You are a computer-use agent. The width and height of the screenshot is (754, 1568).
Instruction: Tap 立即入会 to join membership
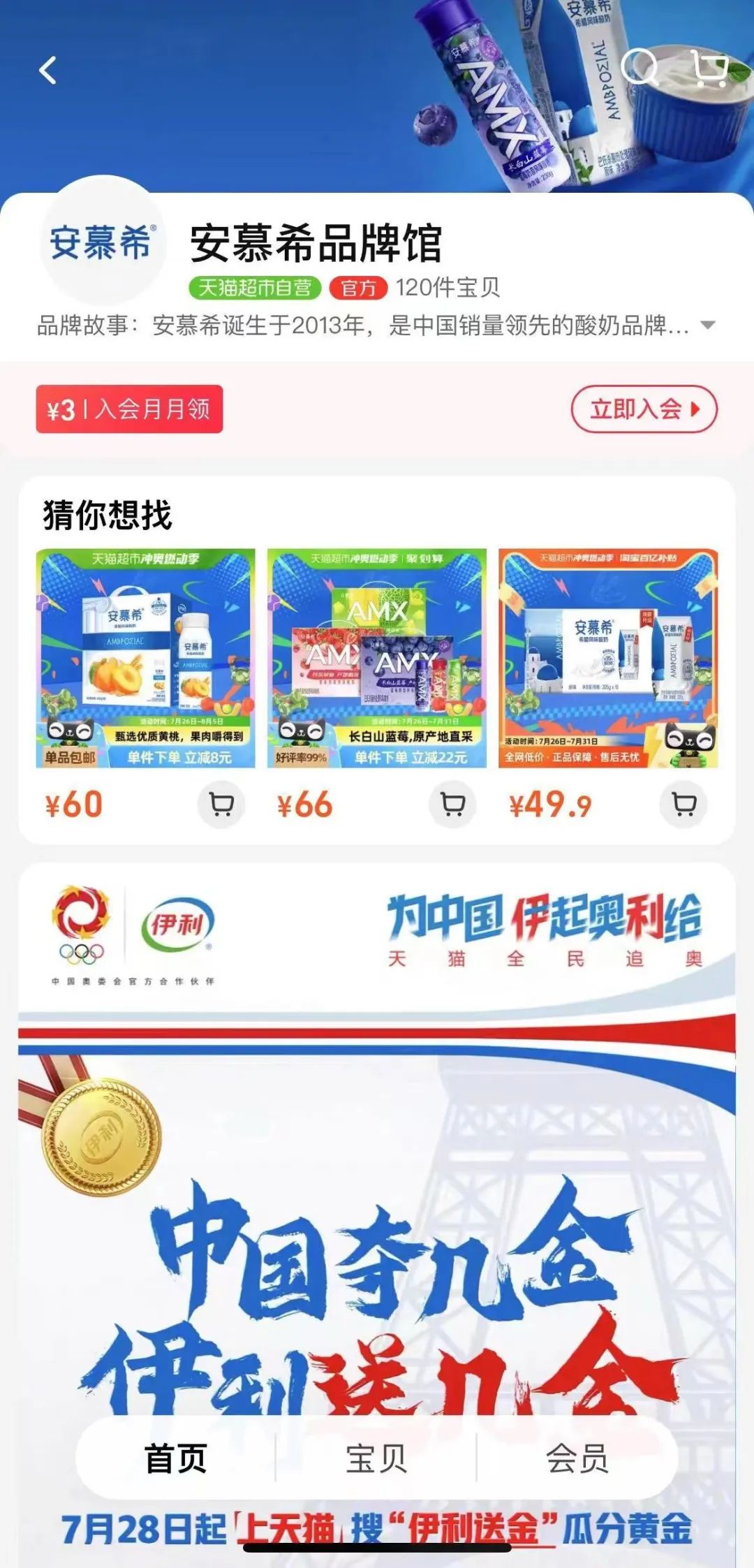(x=644, y=409)
